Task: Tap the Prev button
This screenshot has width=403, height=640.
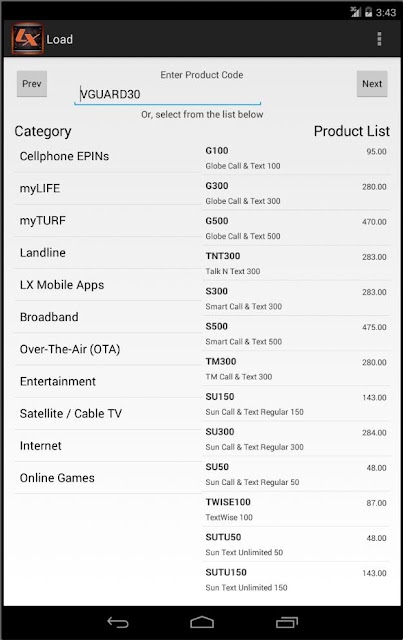Action: coord(32,84)
